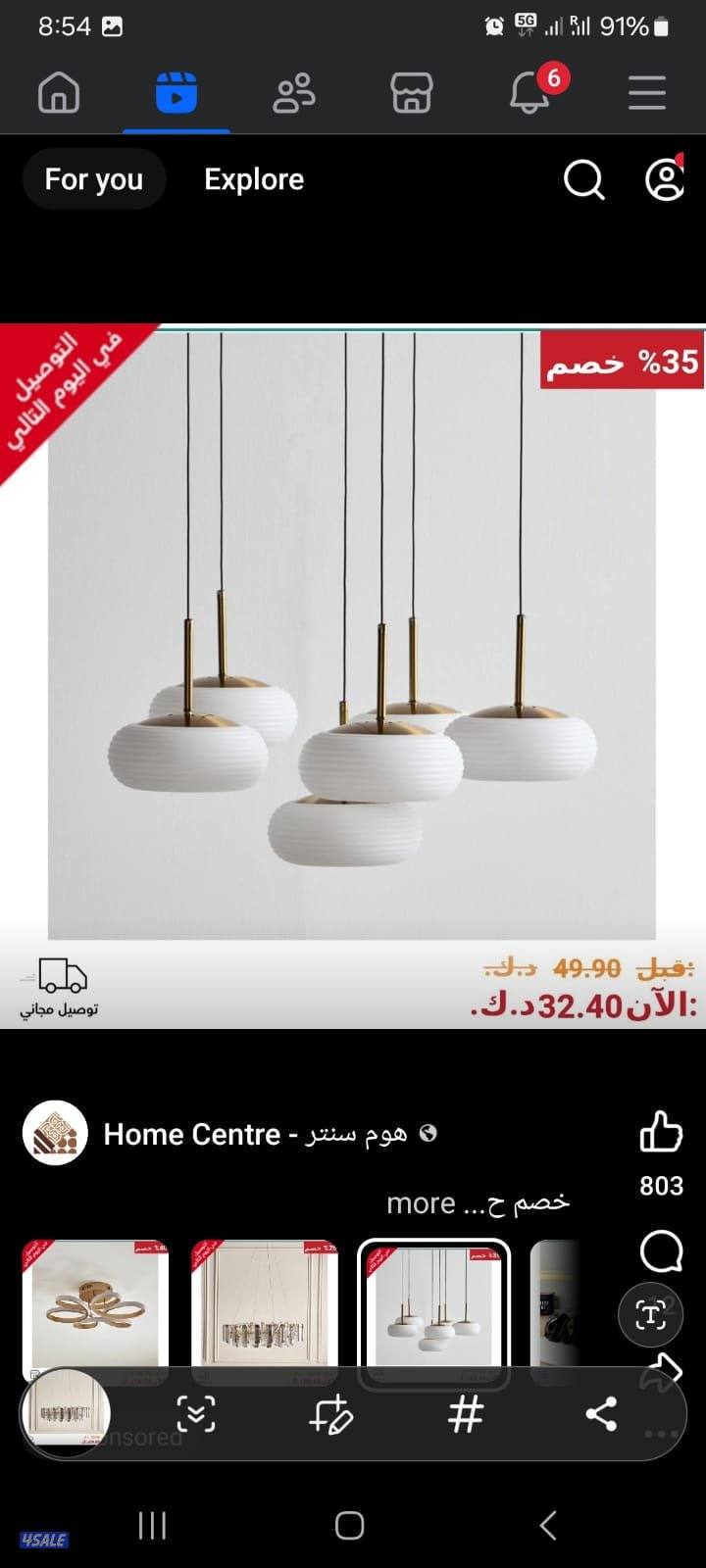Open notifications bell showing 6 alerts
This screenshot has width=706, height=1568.
[x=529, y=93]
